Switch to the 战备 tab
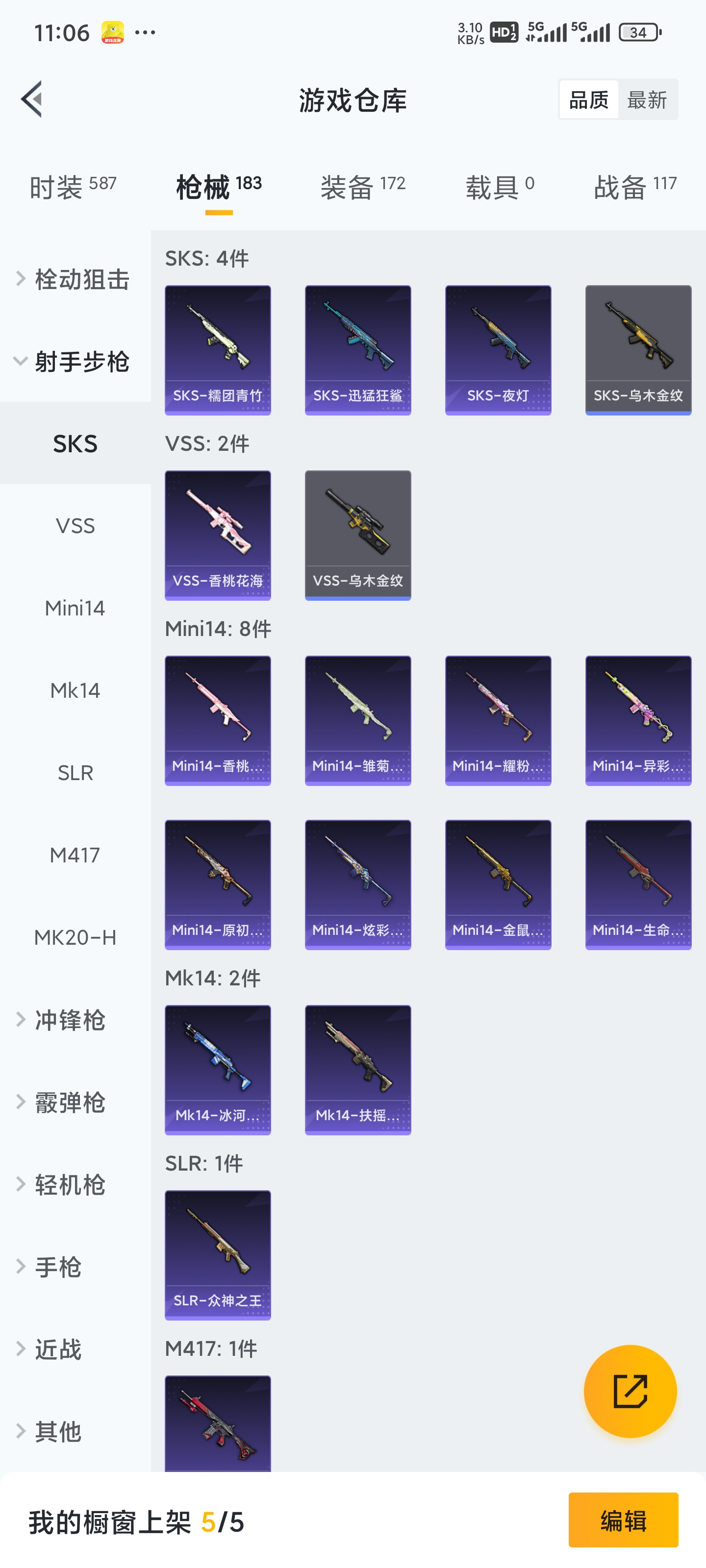Screen dimensions: 706x1568 pyautogui.click(x=635, y=186)
